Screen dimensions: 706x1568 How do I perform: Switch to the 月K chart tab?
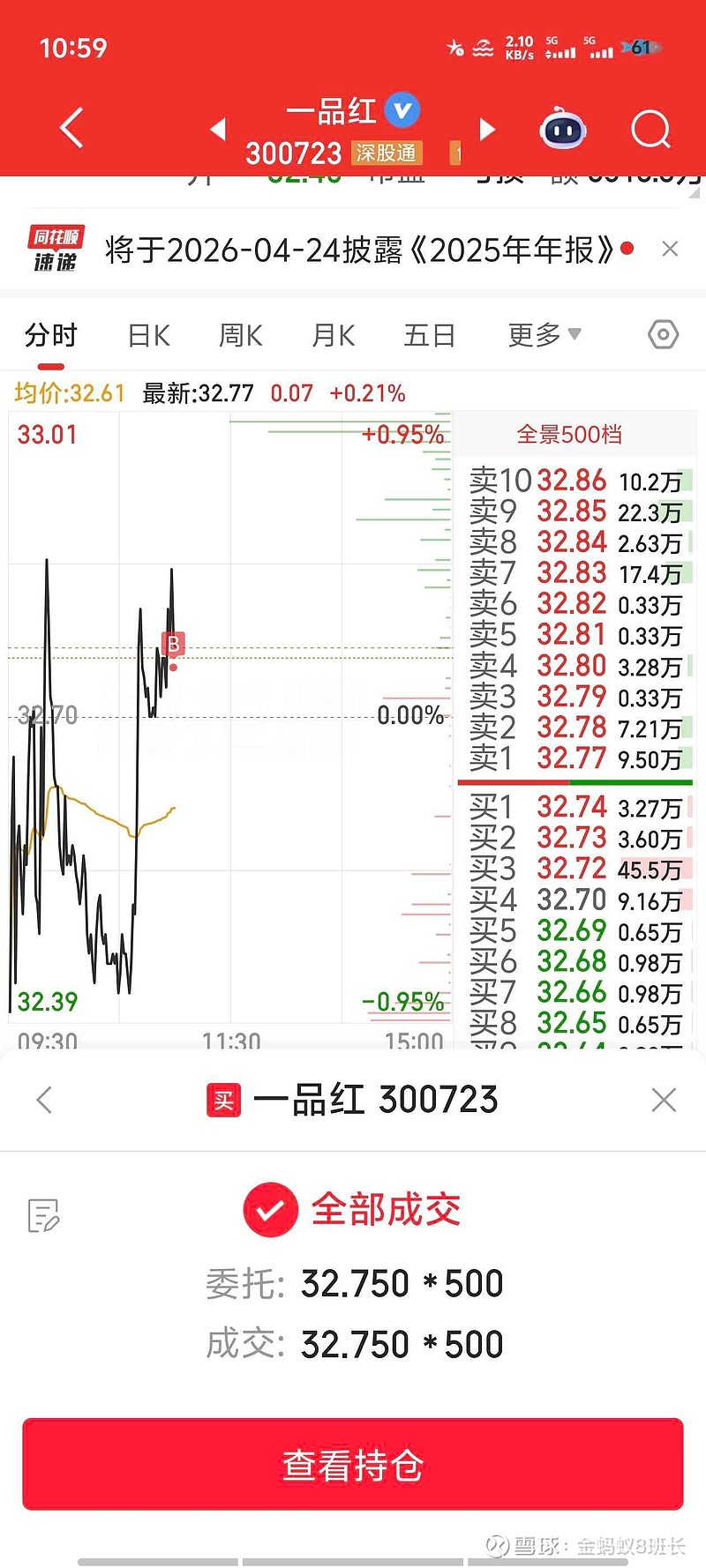tap(334, 336)
